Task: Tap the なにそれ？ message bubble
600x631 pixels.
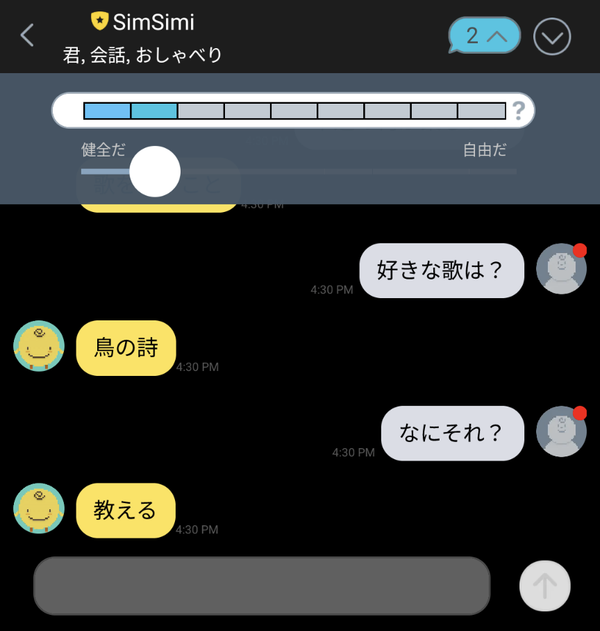Action: [x=453, y=433]
